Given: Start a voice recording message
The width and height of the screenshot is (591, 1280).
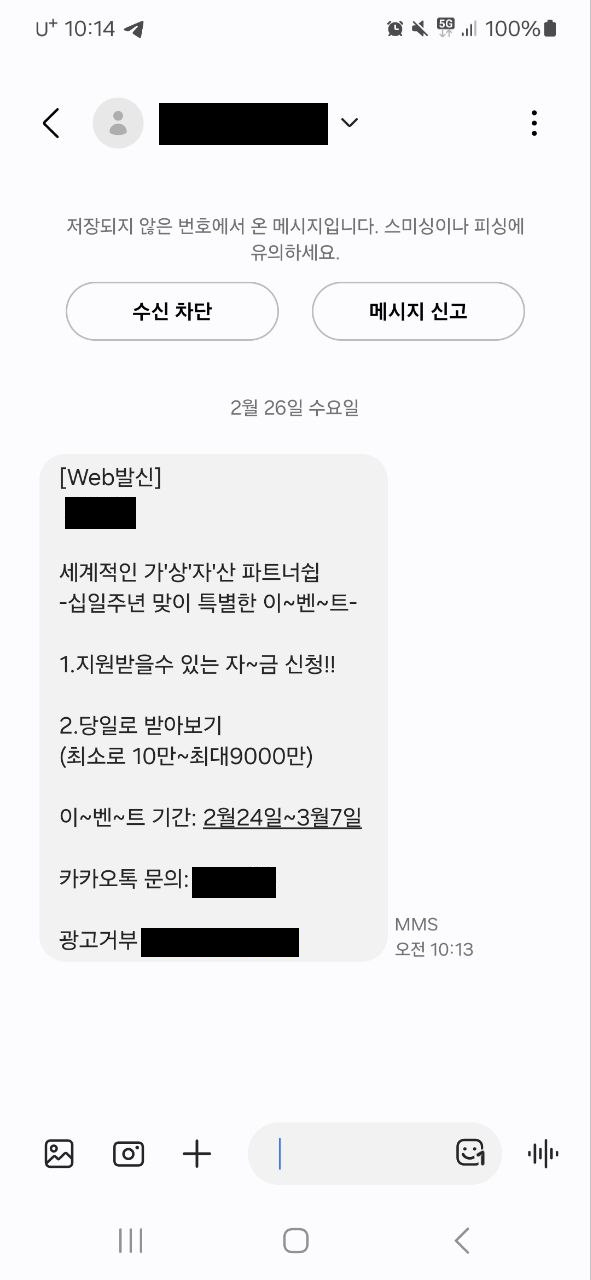Looking at the screenshot, I should click(x=543, y=1154).
